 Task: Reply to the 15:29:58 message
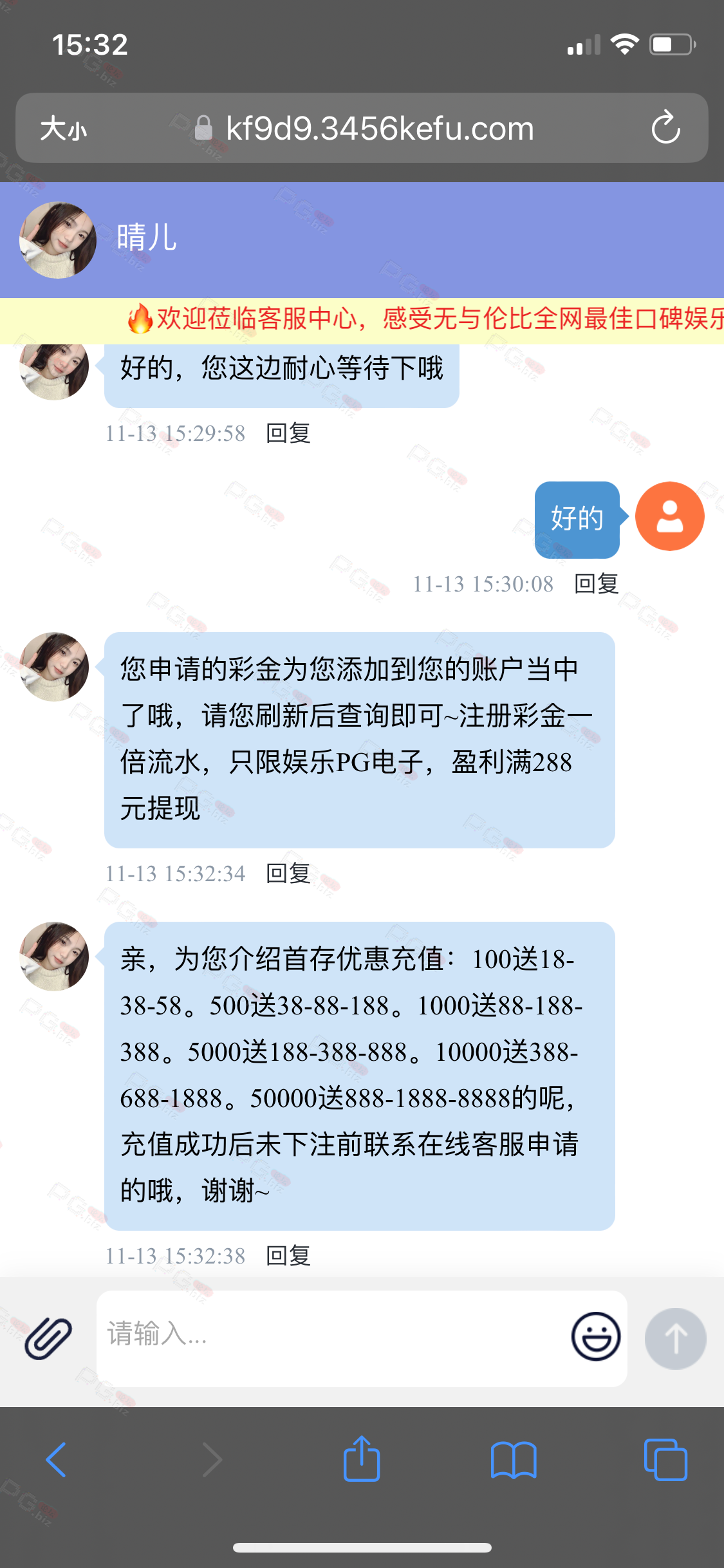pyautogui.click(x=288, y=433)
